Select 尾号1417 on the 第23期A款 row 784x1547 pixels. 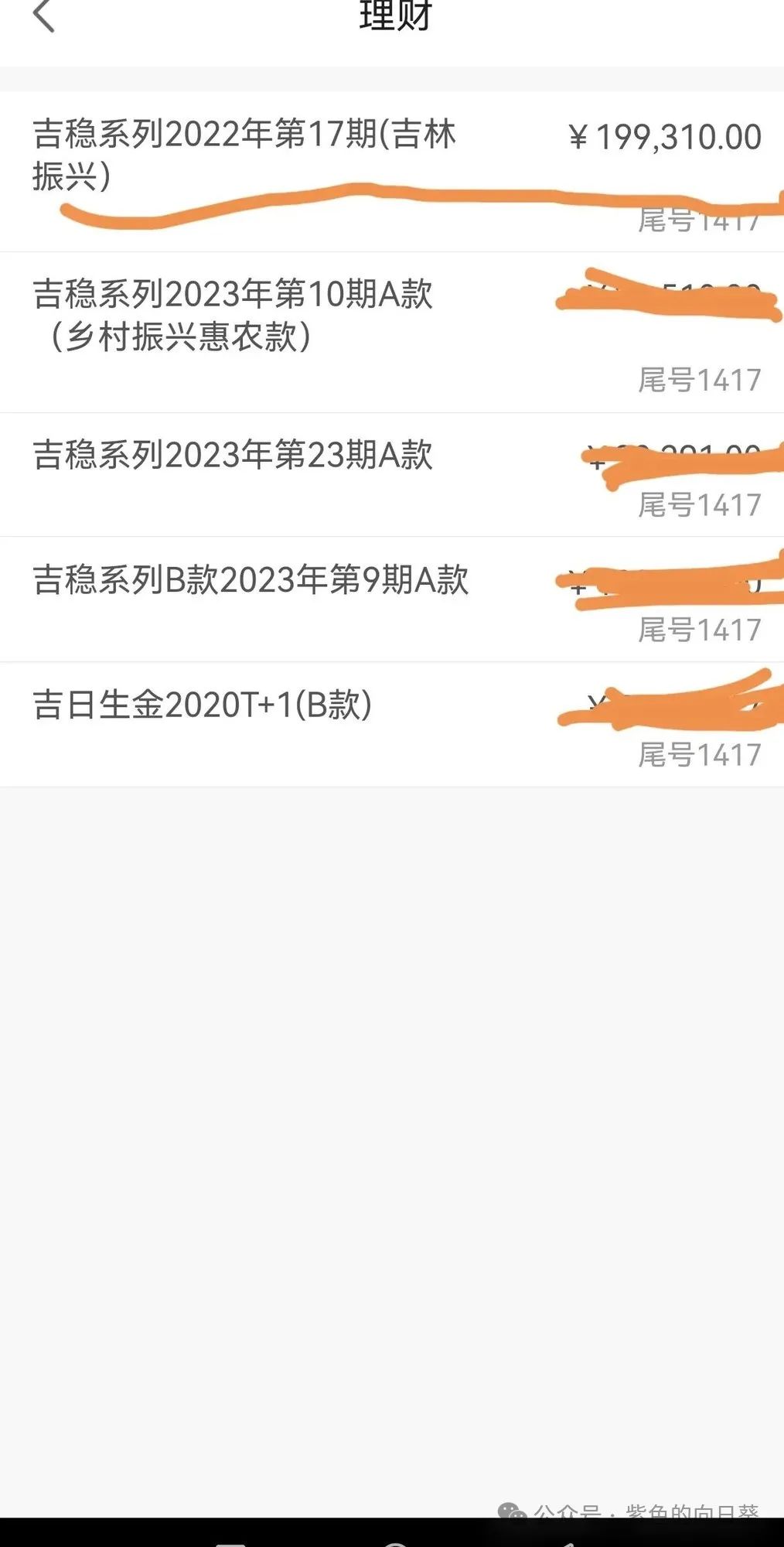click(x=700, y=504)
